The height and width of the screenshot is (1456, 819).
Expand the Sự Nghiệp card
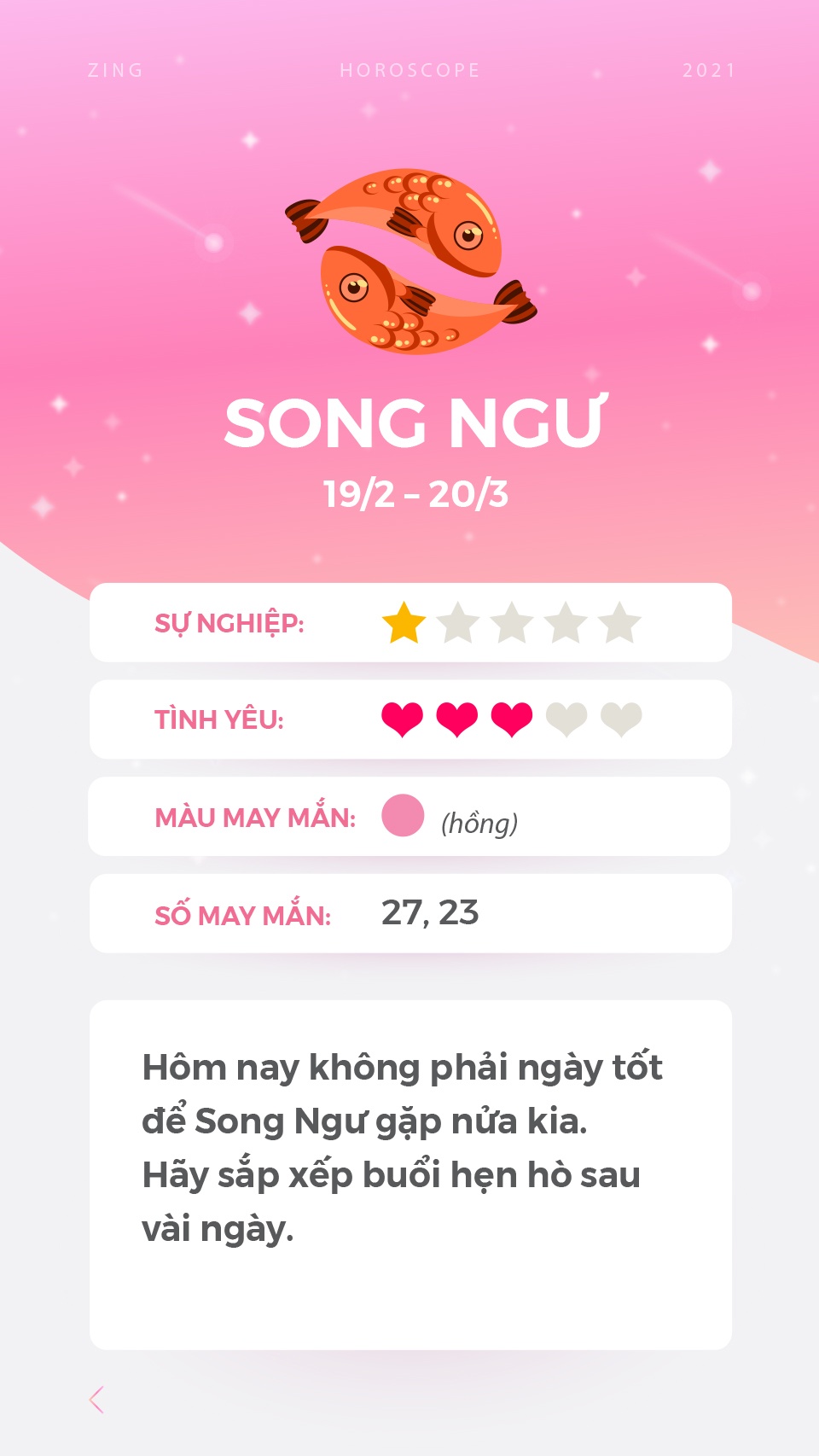pos(409,623)
